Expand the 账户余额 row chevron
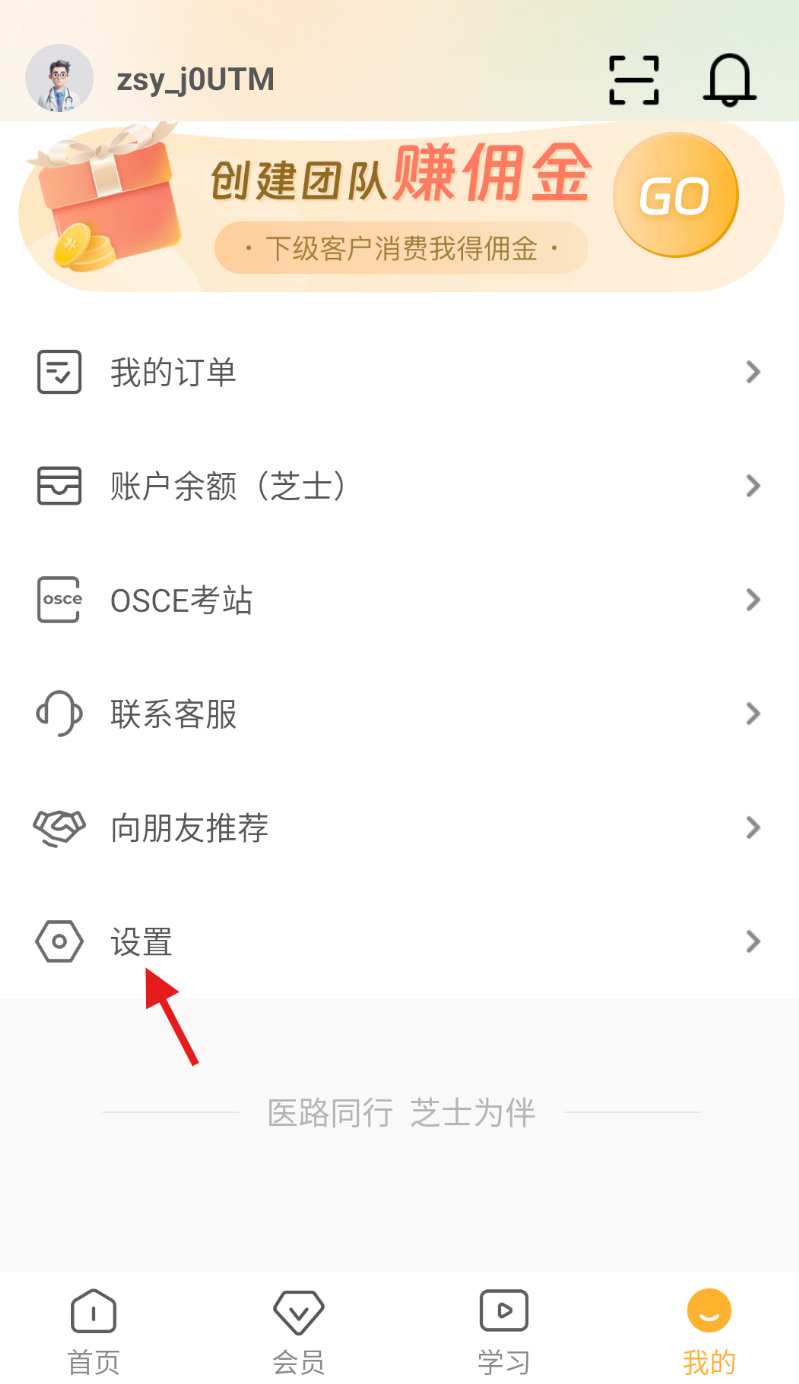The width and height of the screenshot is (799, 1384). coord(753,485)
